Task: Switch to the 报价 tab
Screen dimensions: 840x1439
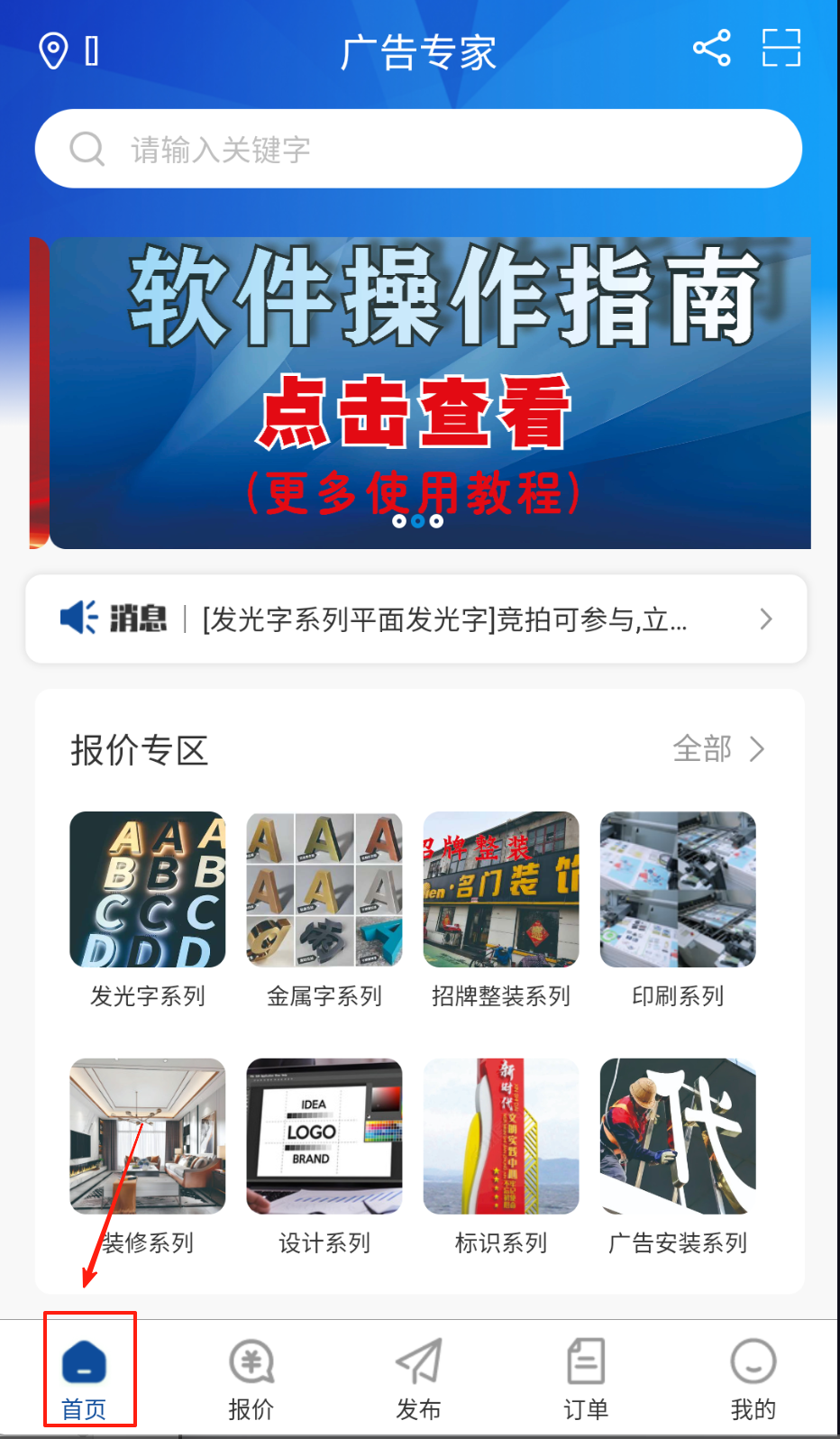Action: (x=251, y=1379)
